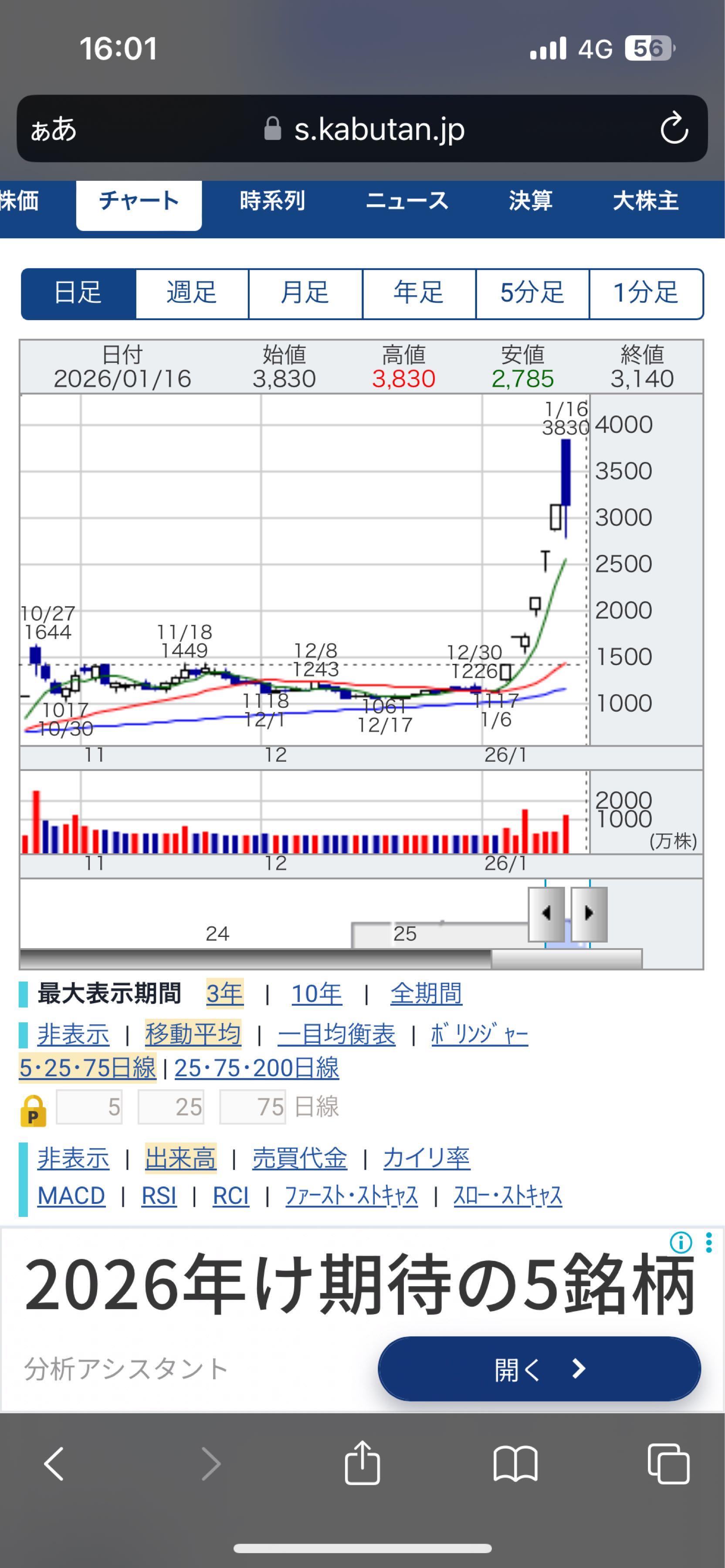This screenshot has height=1568, width=725.
Task: Open the ぁあ reader options
Action: click(x=54, y=129)
